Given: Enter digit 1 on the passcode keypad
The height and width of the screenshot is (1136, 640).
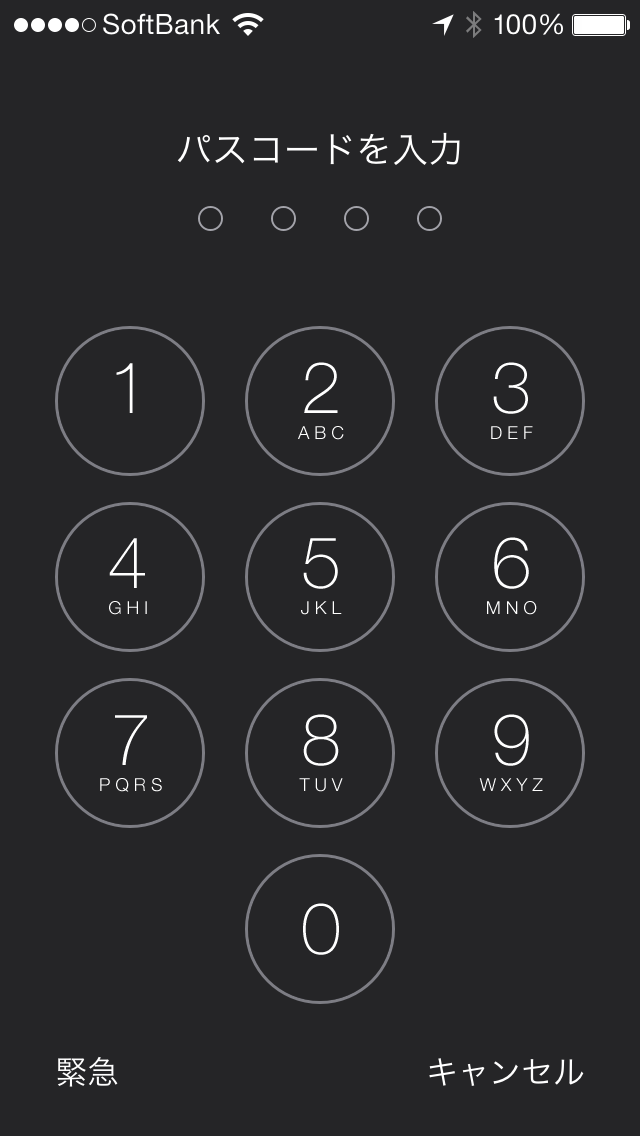Looking at the screenshot, I should [x=130, y=401].
